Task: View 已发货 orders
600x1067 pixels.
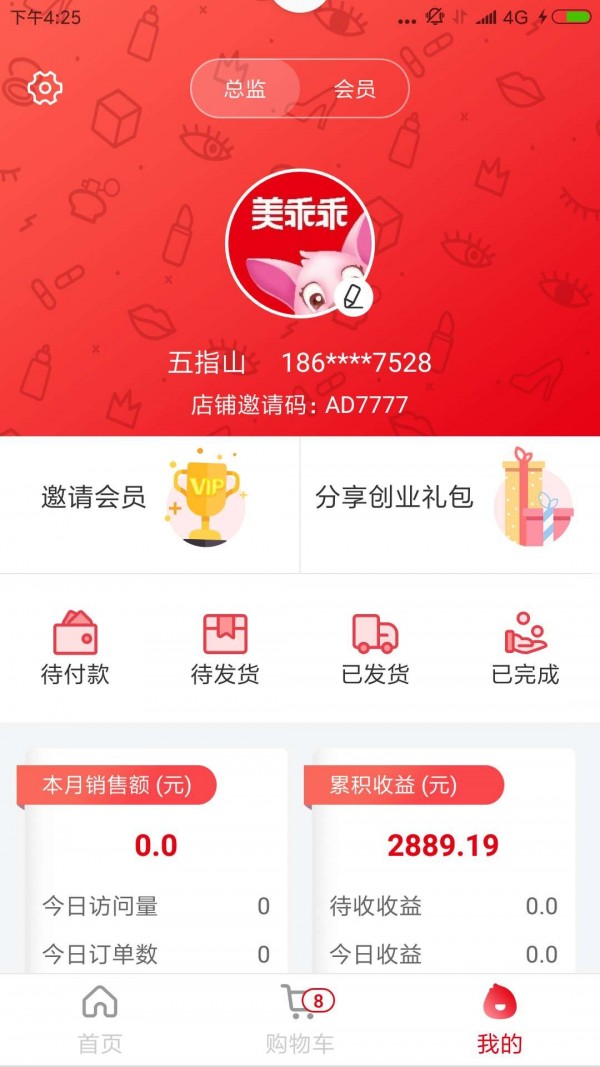Action: (x=375, y=648)
